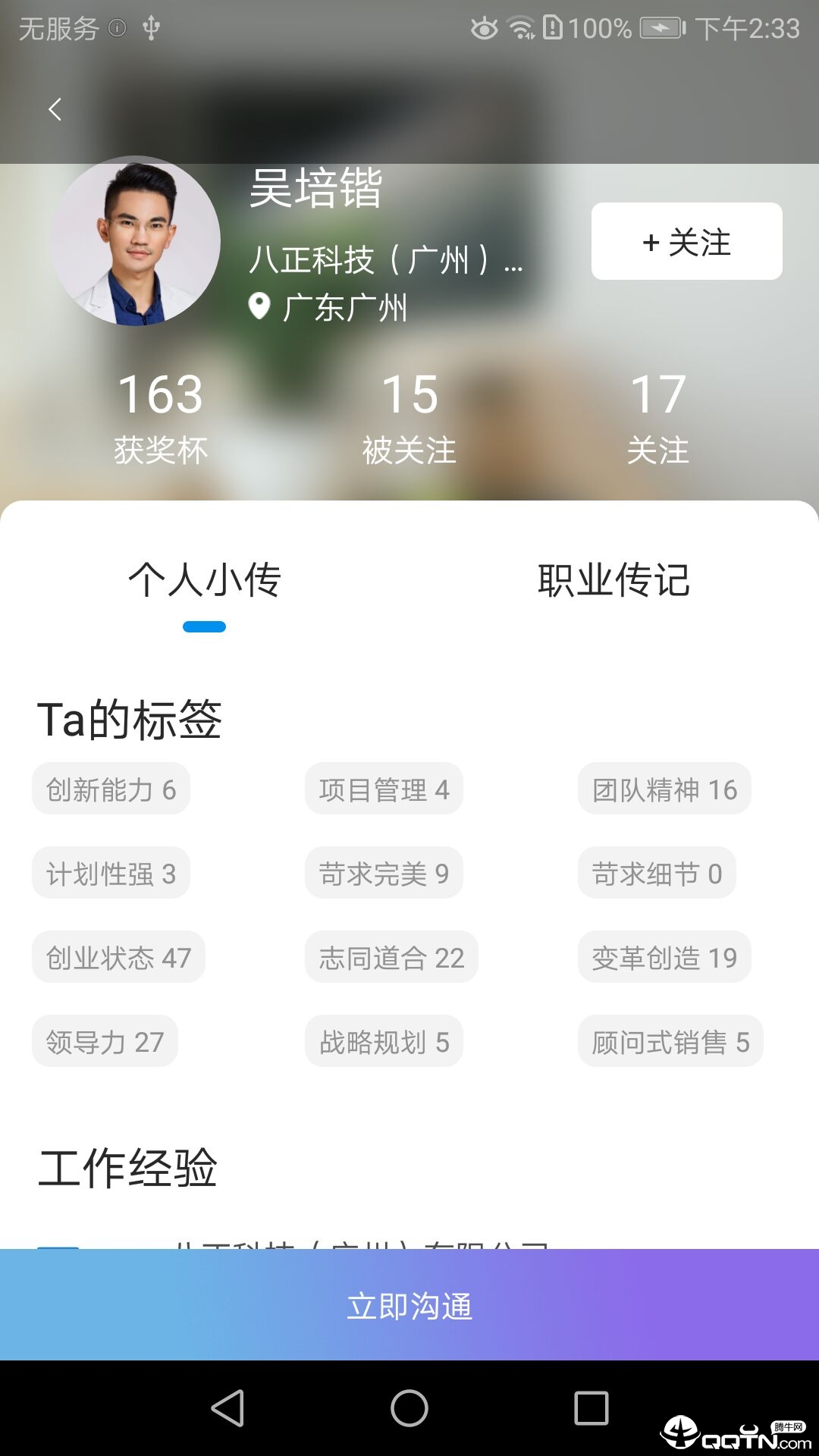Viewport: 819px width, 1456px height.
Task: Tap the 苛求细节 0 tag
Action: [x=657, y=874]
